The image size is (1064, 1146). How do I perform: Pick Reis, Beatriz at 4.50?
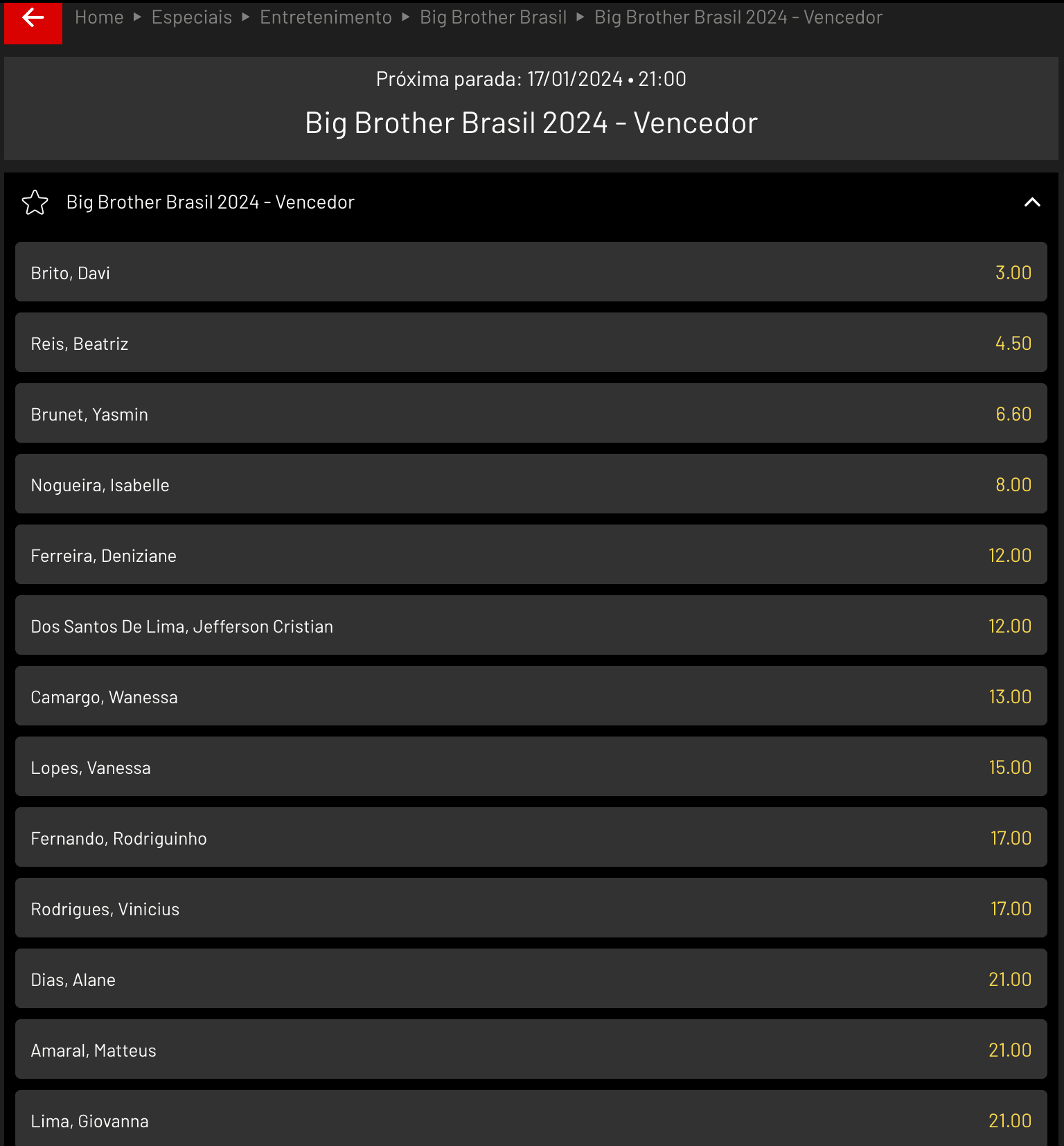[x=531, y=342]
